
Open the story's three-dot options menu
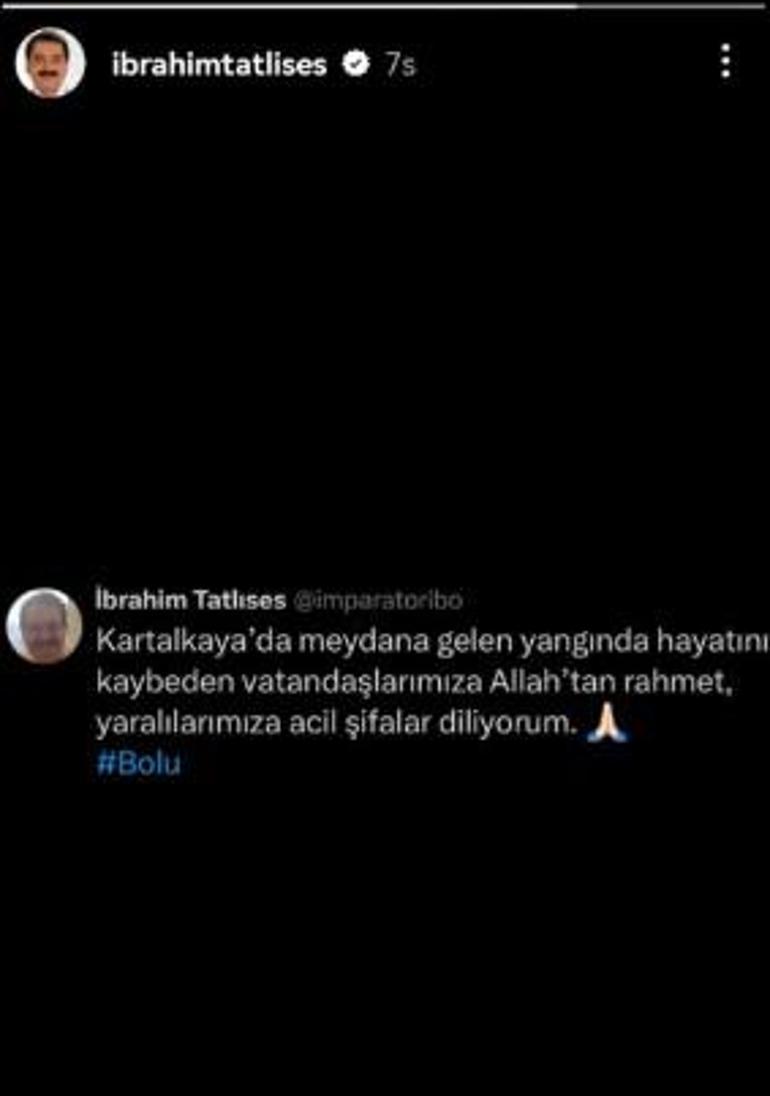click(x=725, y=62)
